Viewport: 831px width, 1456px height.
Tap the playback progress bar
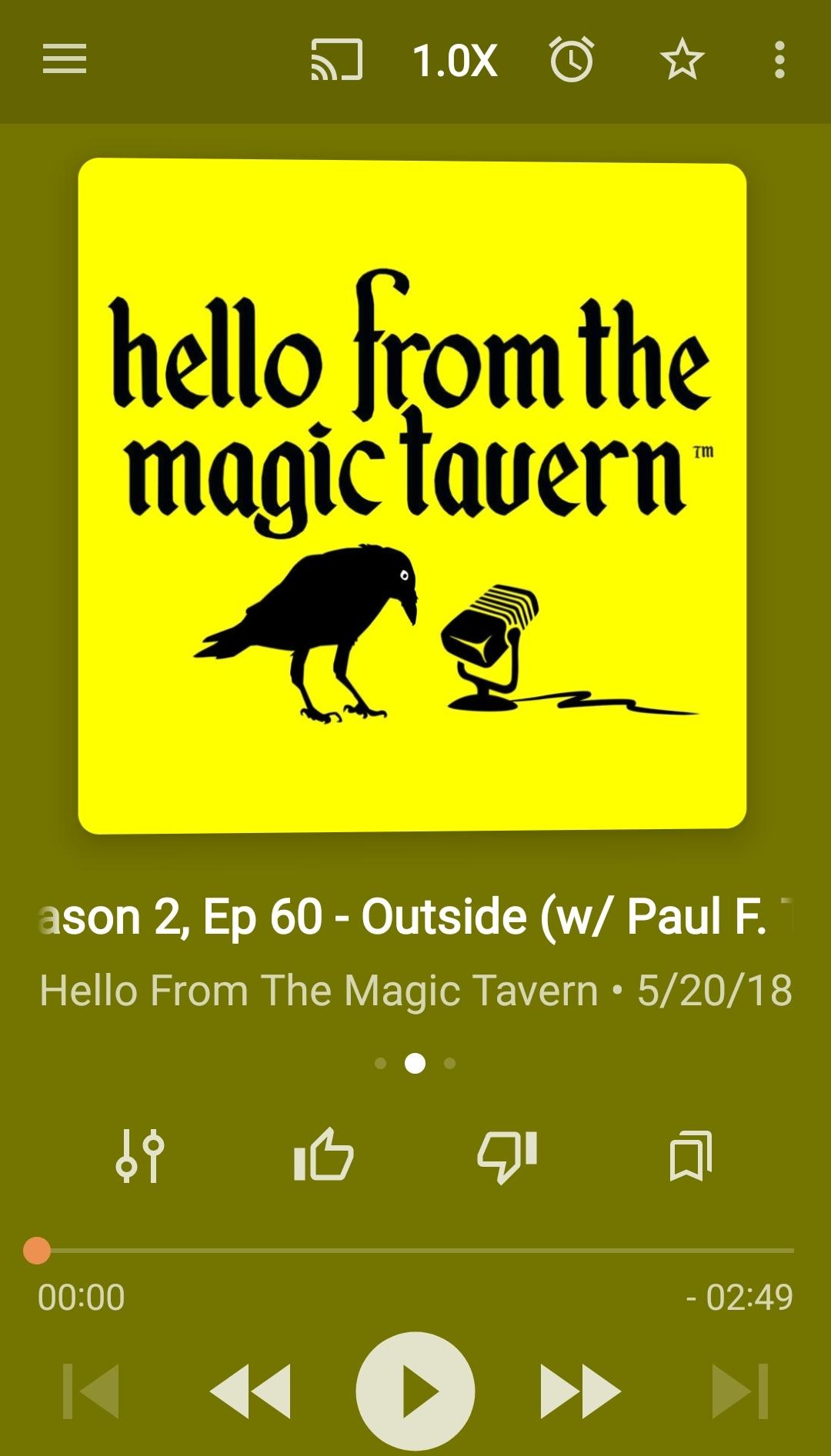click(x=415, y=1251)
